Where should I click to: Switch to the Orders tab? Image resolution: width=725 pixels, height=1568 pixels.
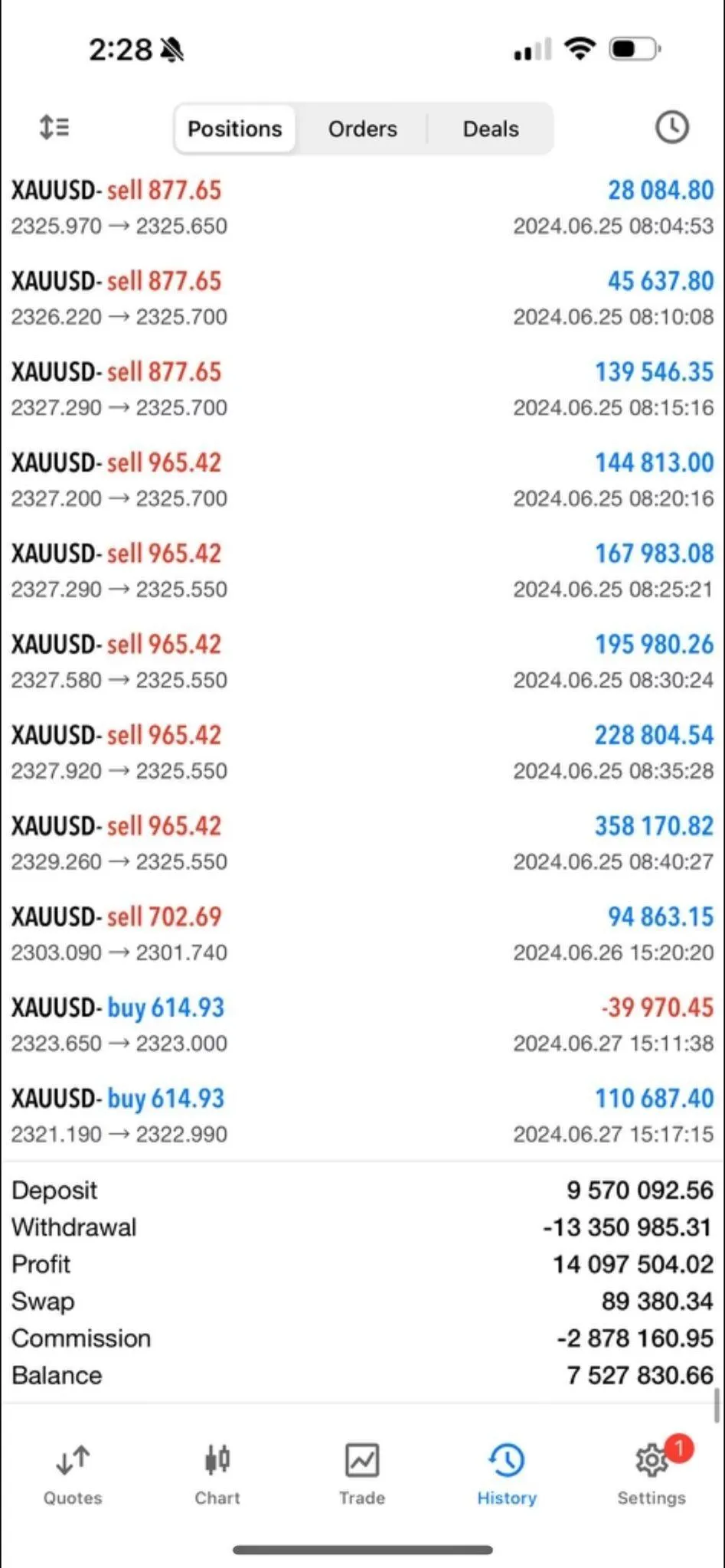pos(362,129)
